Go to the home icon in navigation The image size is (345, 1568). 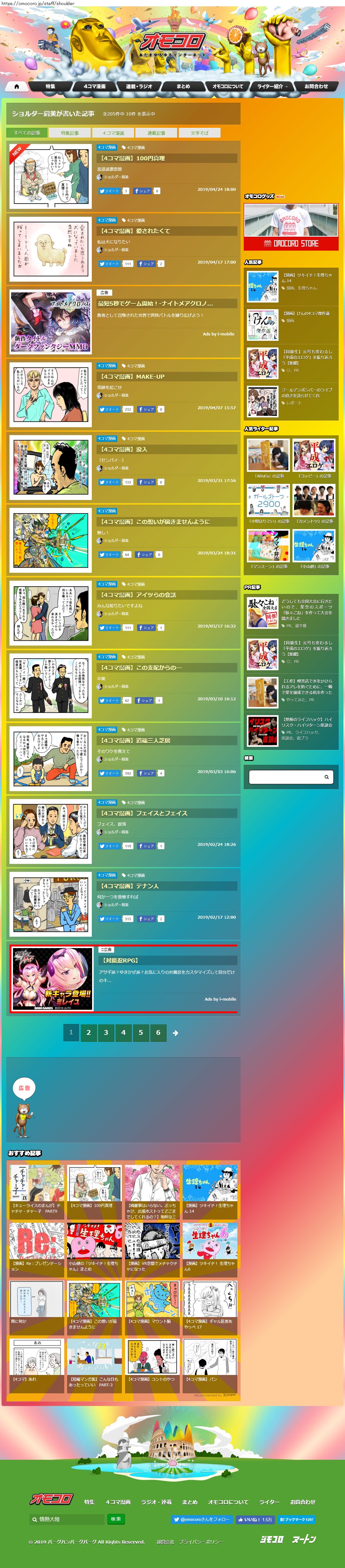click(x=16, y=86)
